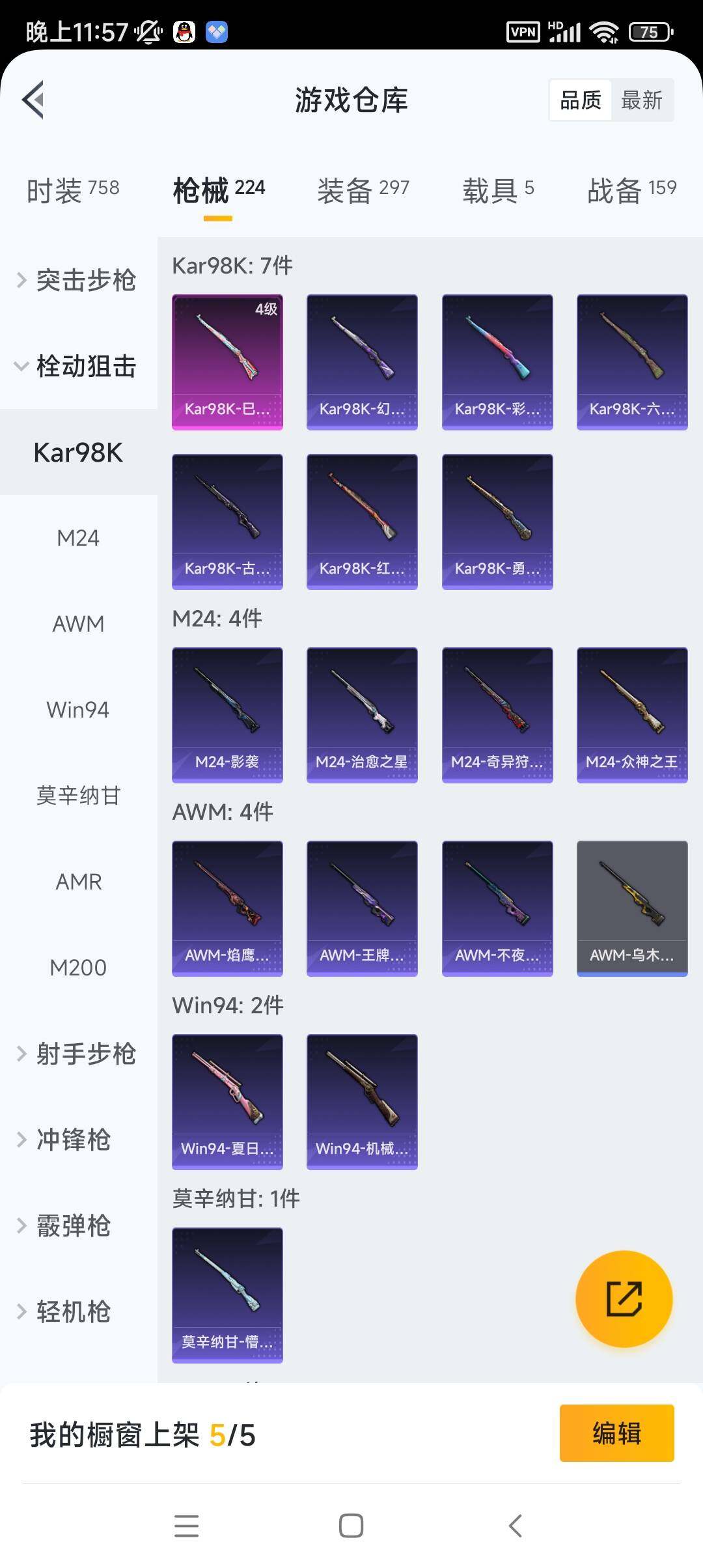Expand the 射手步枪 category
Viewport: 703px width, 1568px height.
click(x=78, y=1054)
